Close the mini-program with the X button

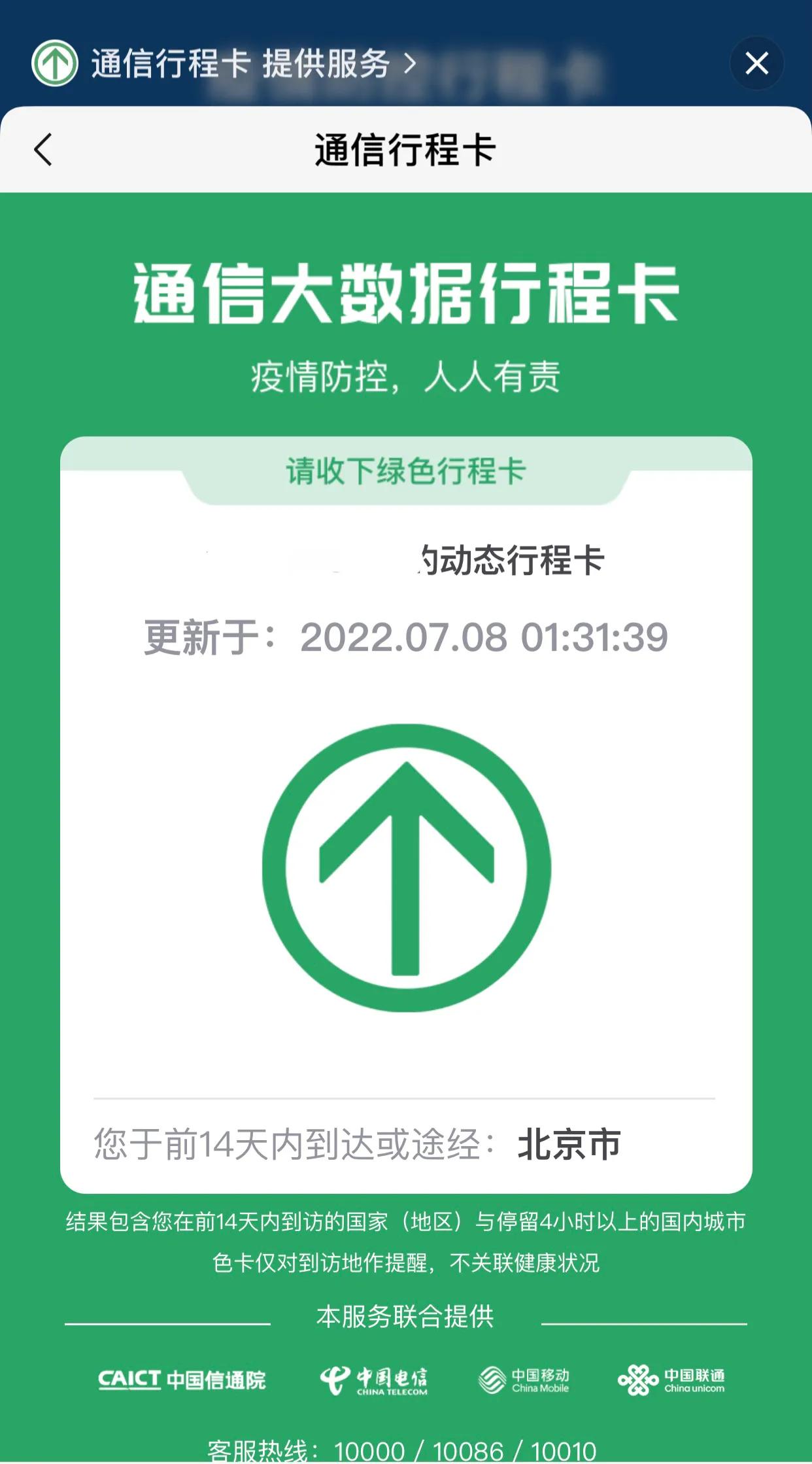point(756,63)
